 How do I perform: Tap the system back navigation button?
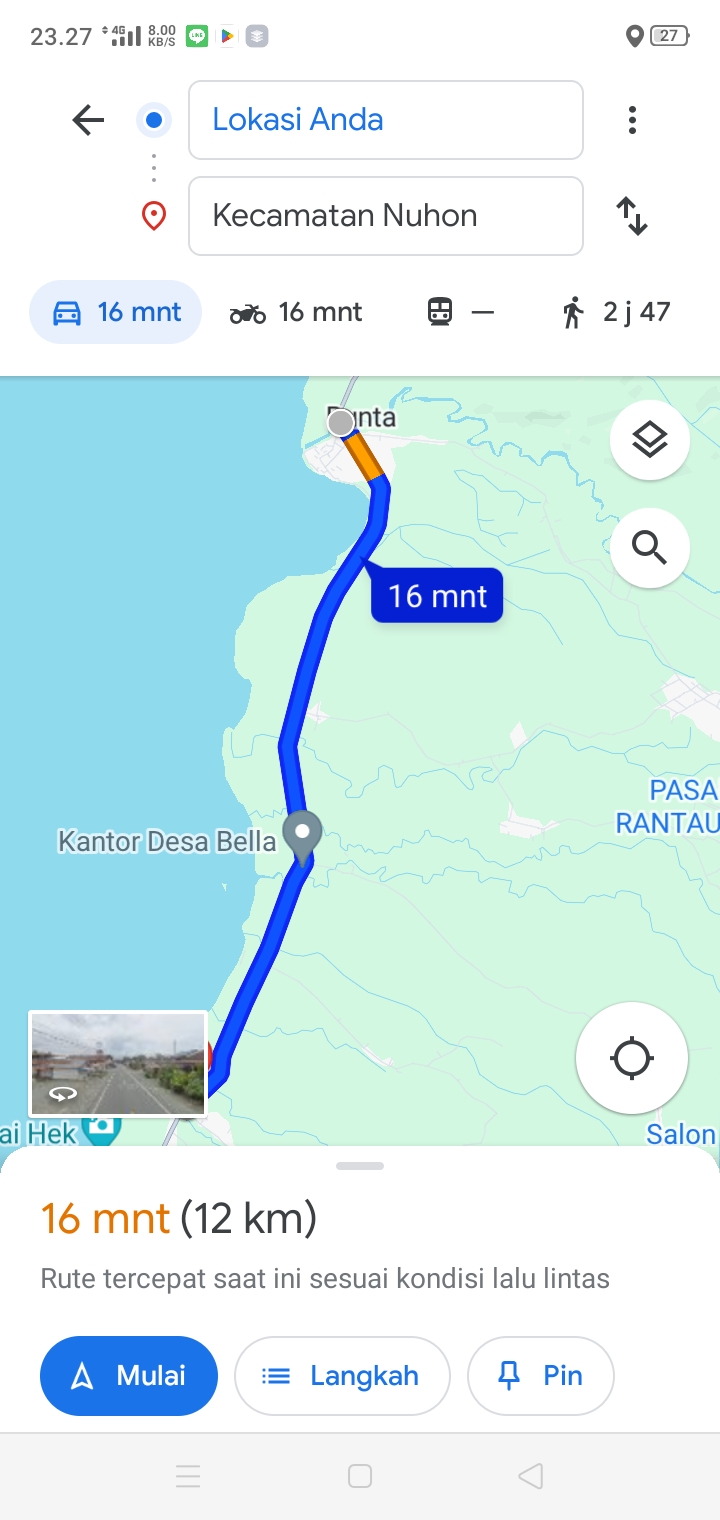(531, 1476)
